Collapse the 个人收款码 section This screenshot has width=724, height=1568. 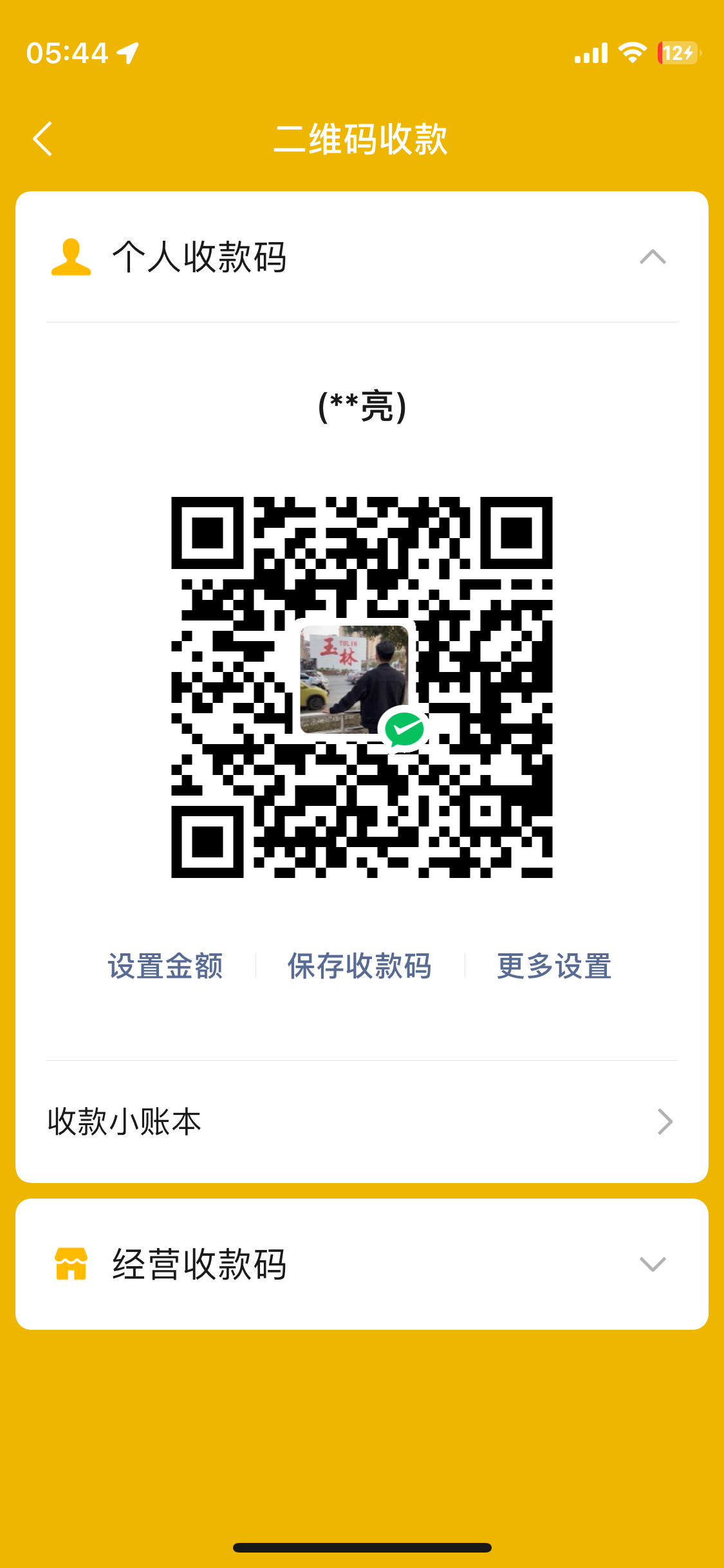pyautogui.click(x=652, y=257)
